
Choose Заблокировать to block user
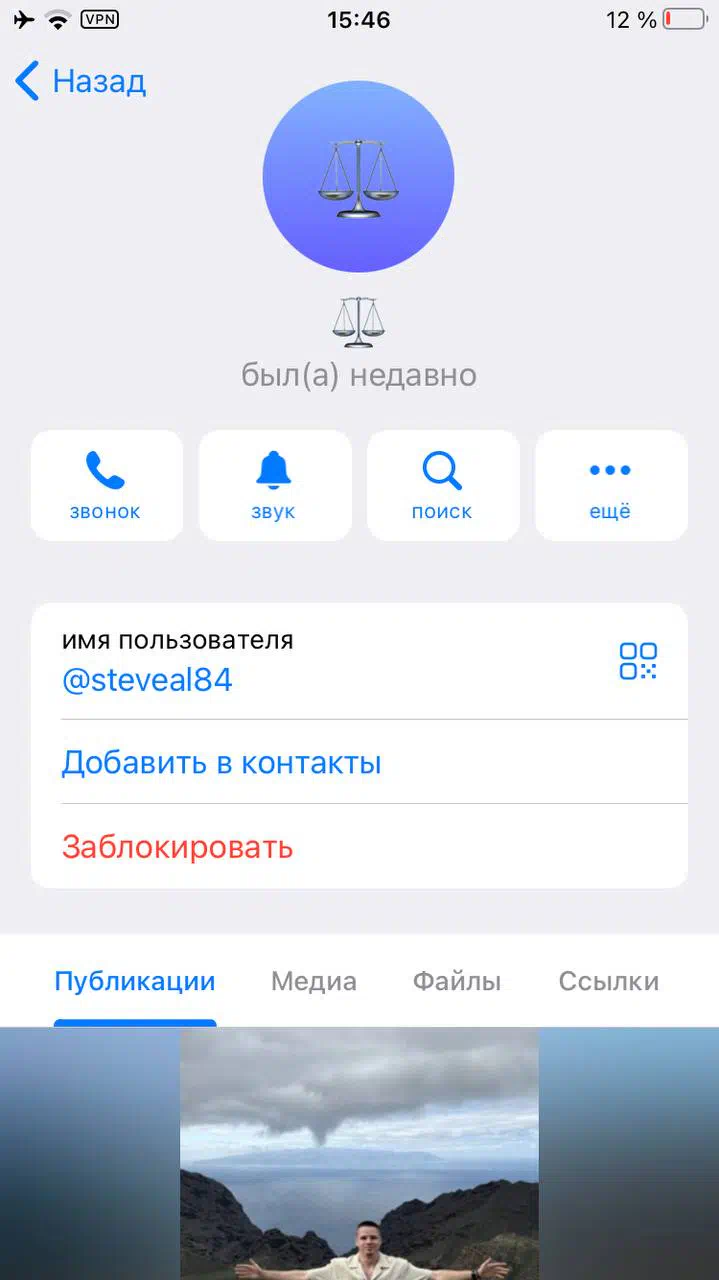coord(359,846)
